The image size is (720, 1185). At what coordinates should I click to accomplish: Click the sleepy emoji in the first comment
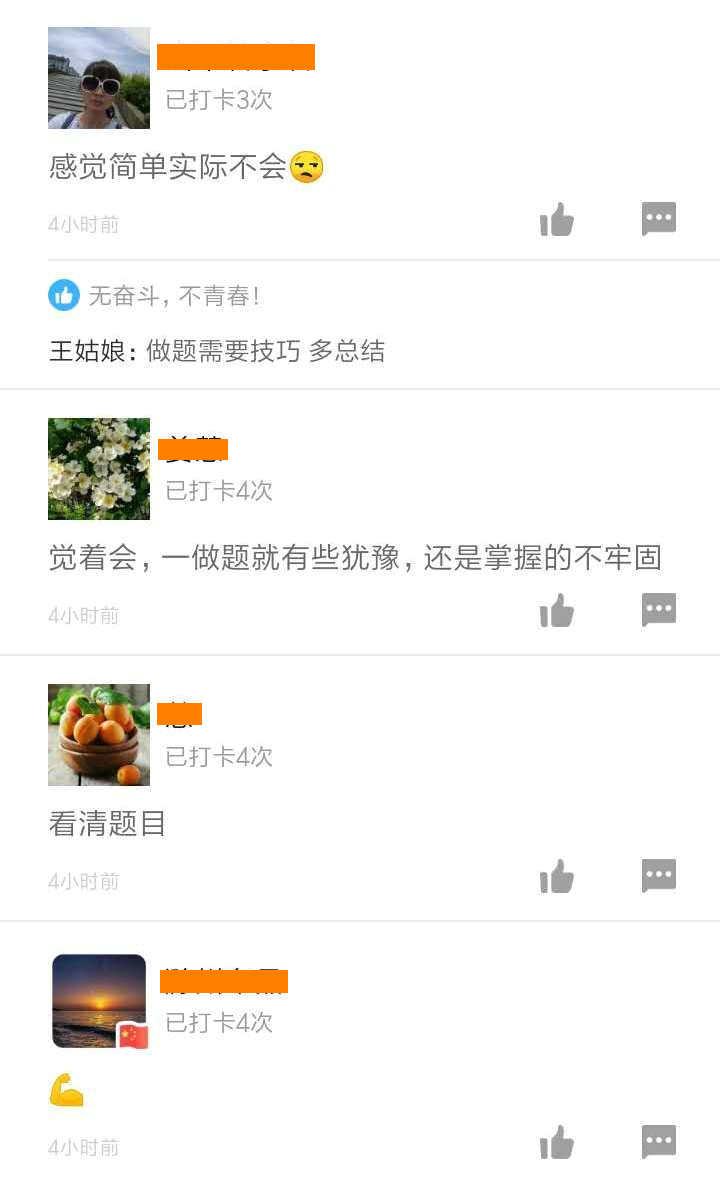[303, 167]
